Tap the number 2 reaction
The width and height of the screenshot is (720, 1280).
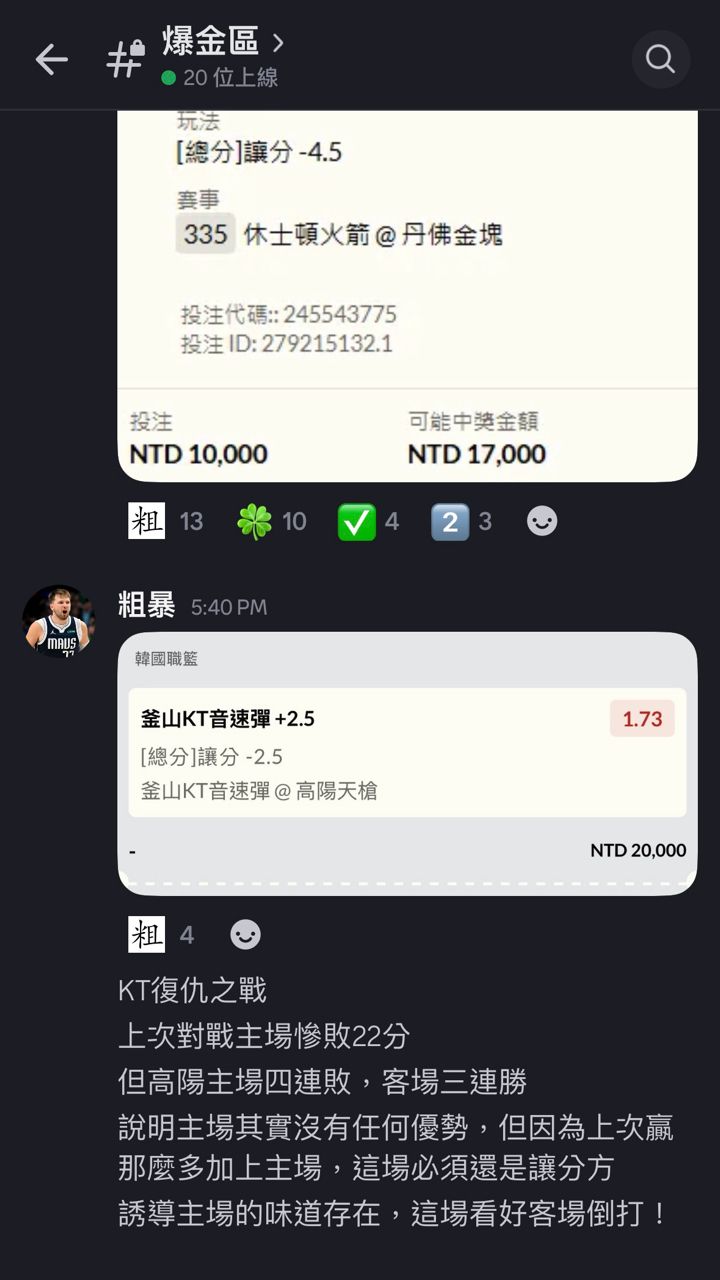pyautogui.click(x=461, y=521)
